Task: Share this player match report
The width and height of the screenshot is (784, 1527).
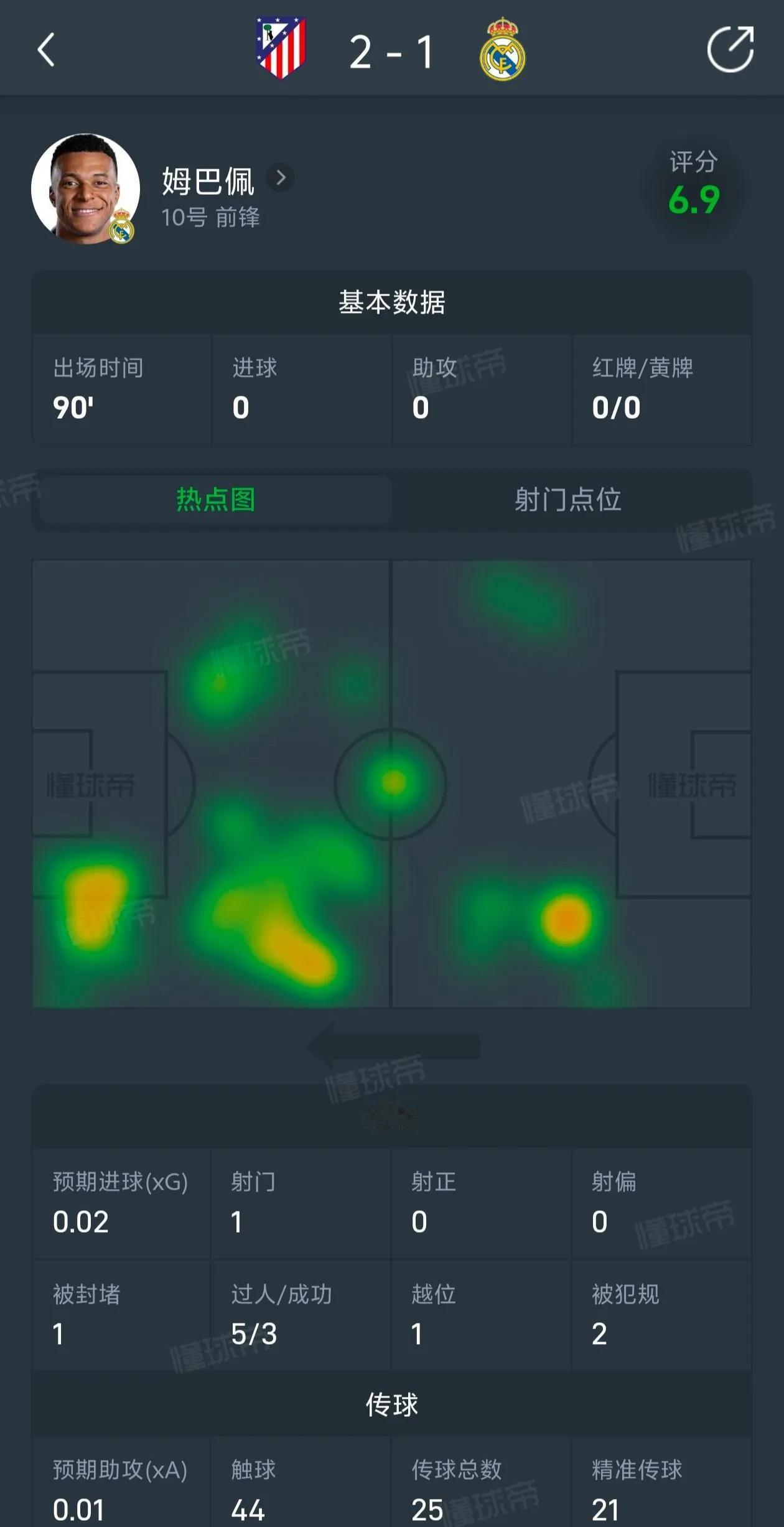Action: [730, 49]
